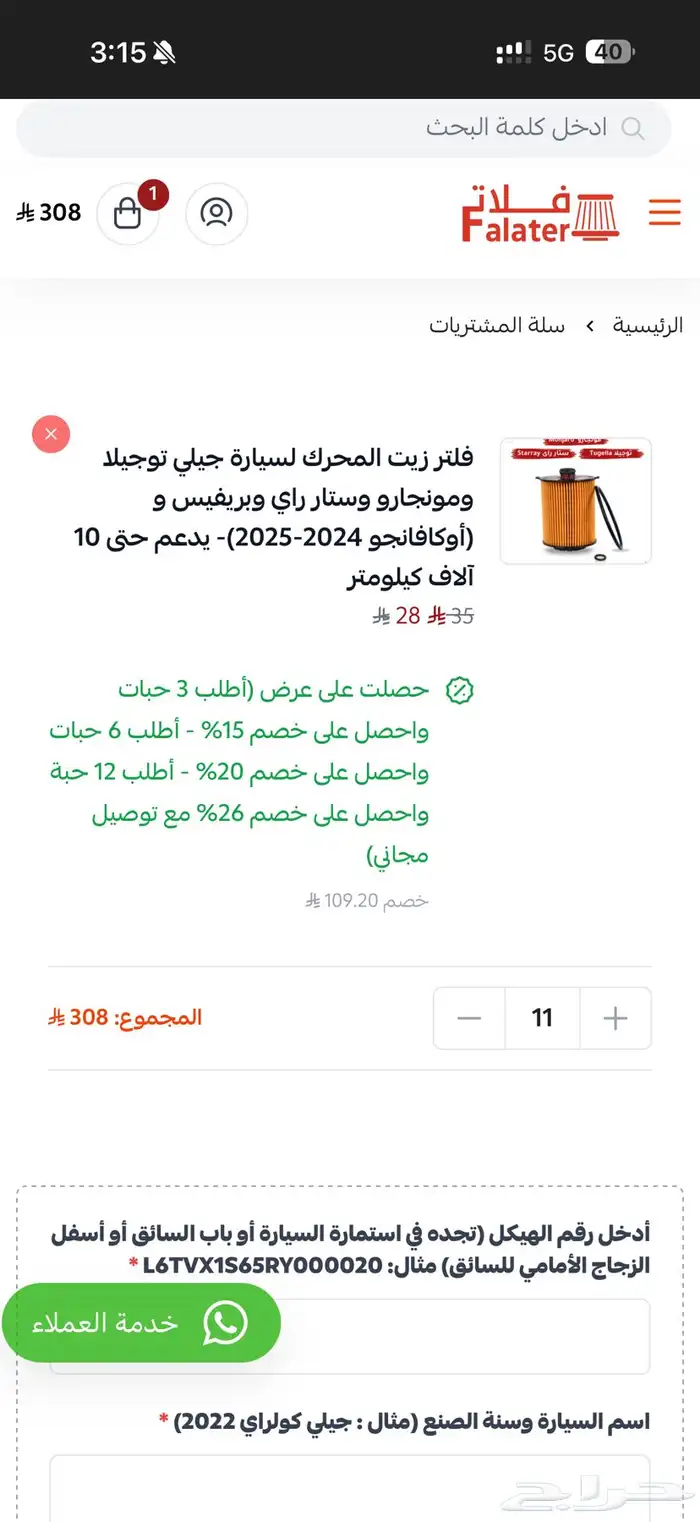700x1522 pixels.
Task: Open the oil filter product image
Action: point(576,501)
